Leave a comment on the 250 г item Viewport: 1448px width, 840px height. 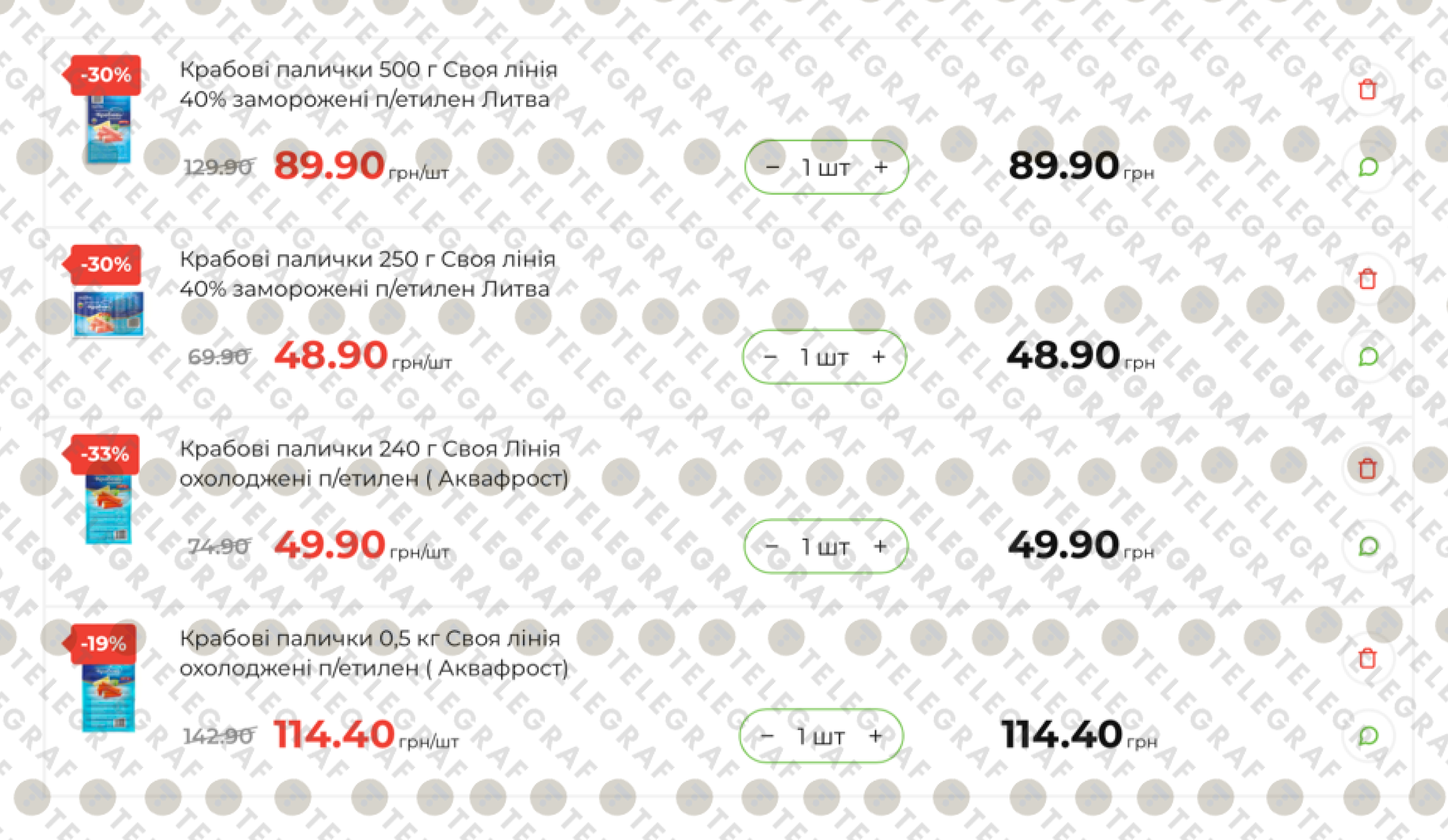[x=1368, y=357]
